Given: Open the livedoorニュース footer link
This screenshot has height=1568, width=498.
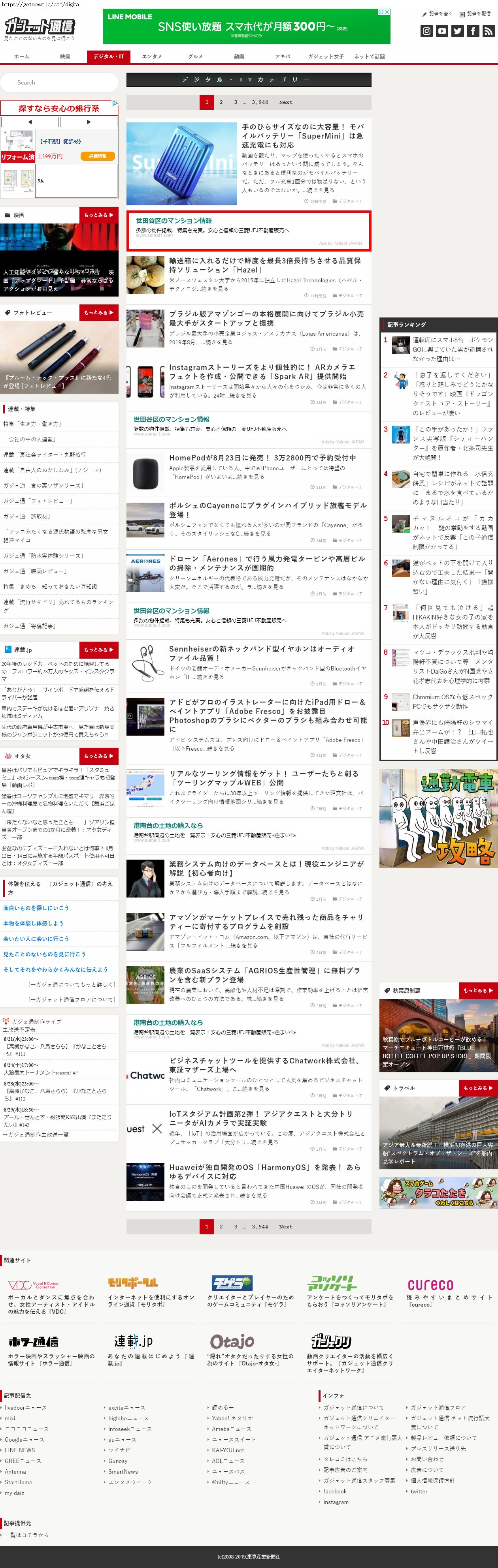Looking at the screenshot, I should (x=26, y=1407).
